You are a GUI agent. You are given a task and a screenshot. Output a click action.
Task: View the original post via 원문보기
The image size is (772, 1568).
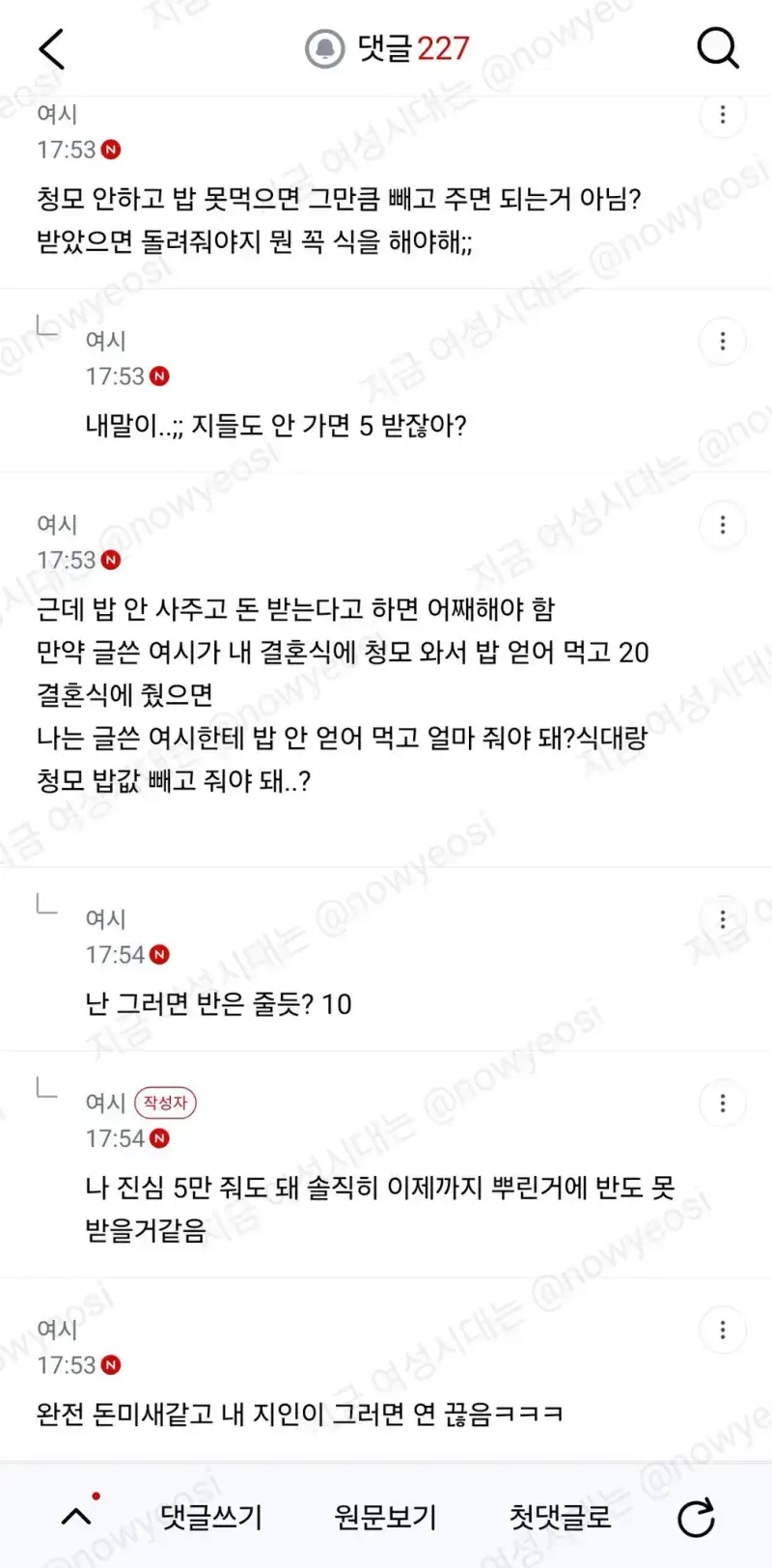(x=385, y=1517)
